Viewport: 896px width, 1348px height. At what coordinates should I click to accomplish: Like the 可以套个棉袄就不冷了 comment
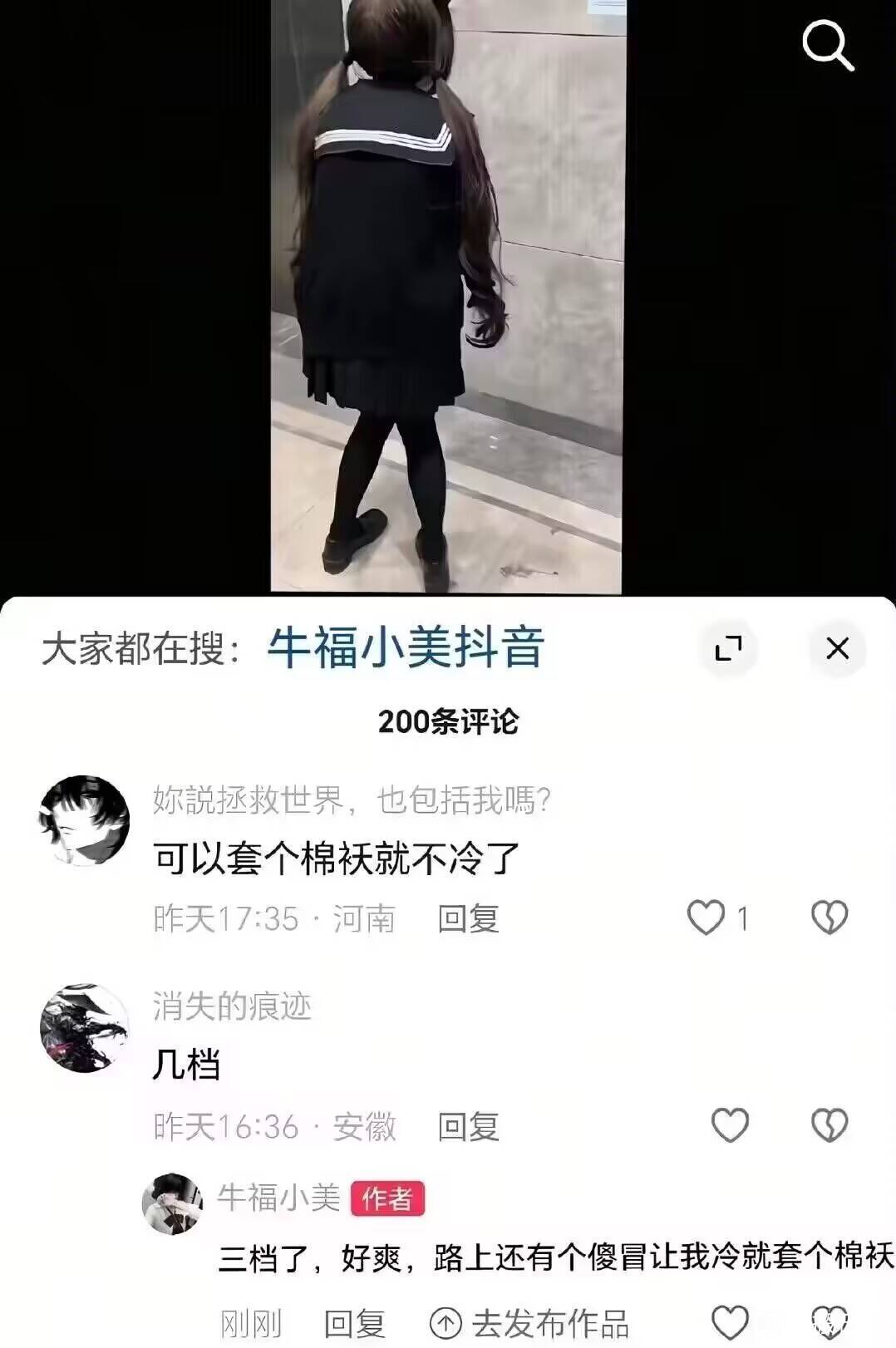coord(706,918)
